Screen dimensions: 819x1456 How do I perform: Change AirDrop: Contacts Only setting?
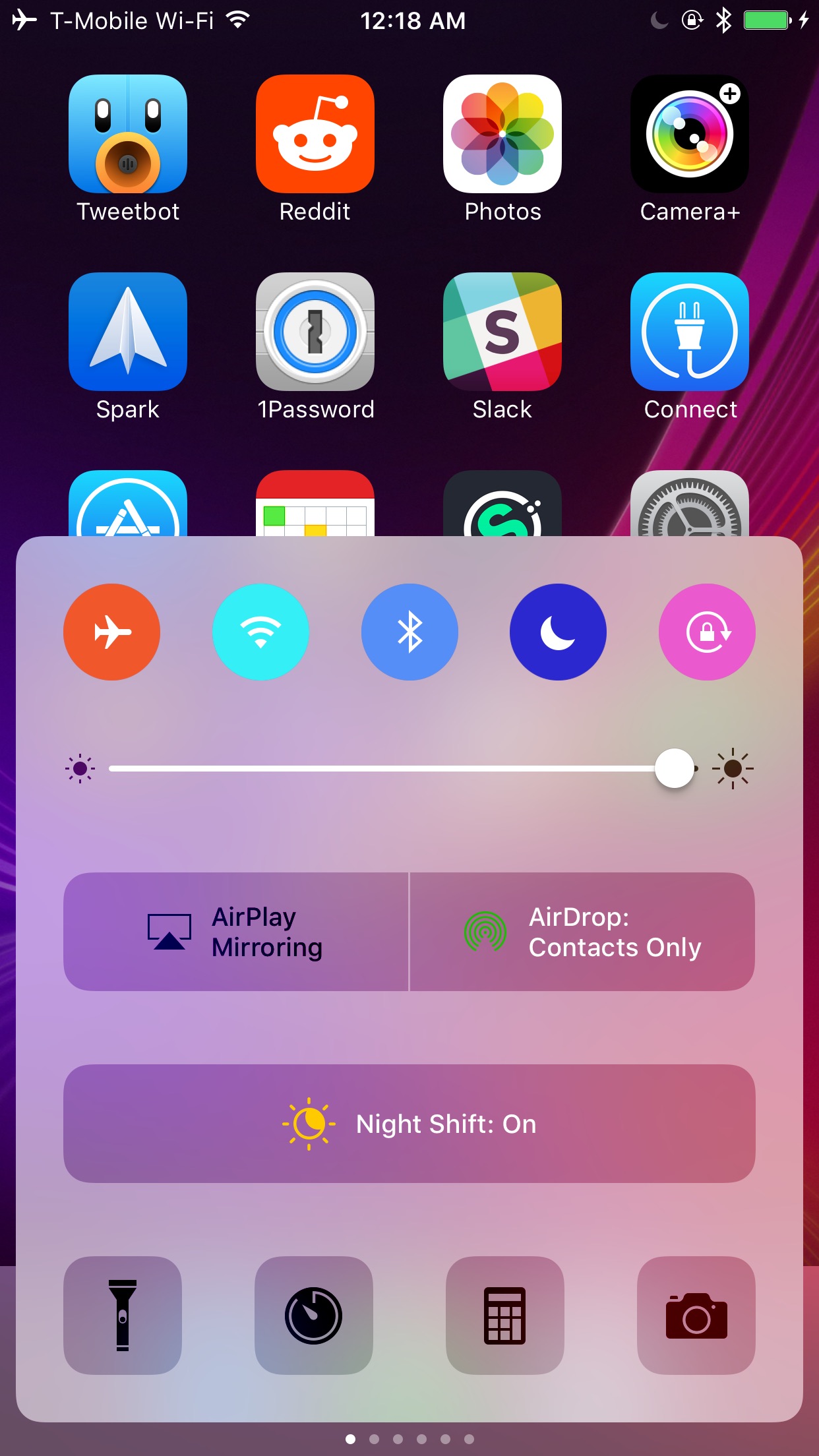click(x=583, y=932)
